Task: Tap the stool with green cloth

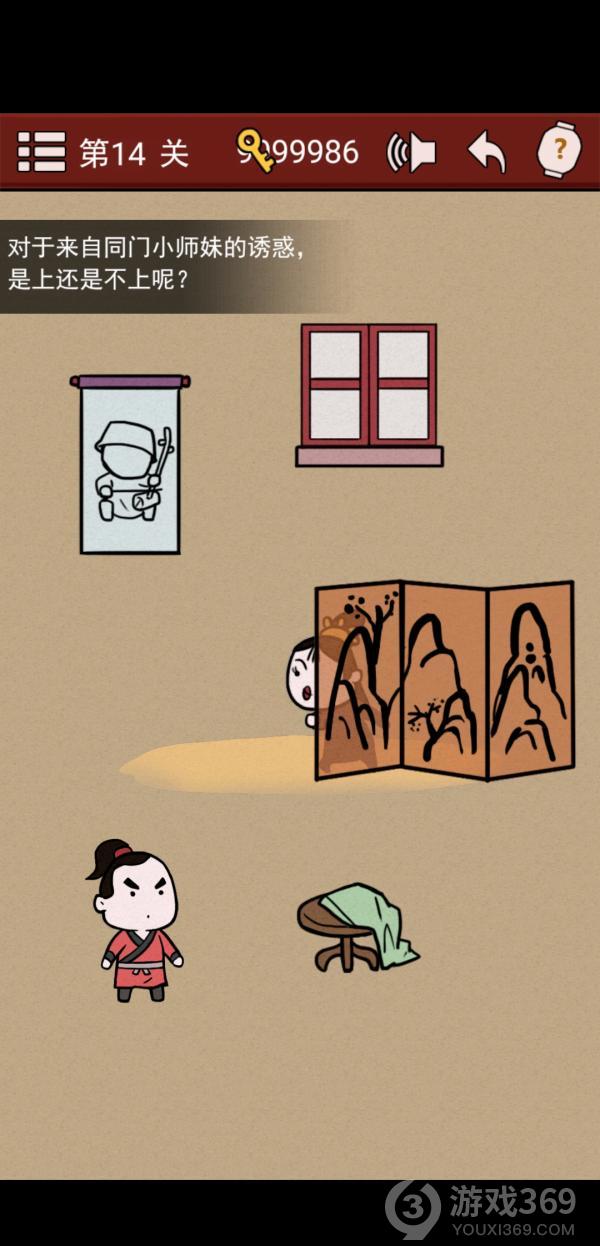Action: 355,927
